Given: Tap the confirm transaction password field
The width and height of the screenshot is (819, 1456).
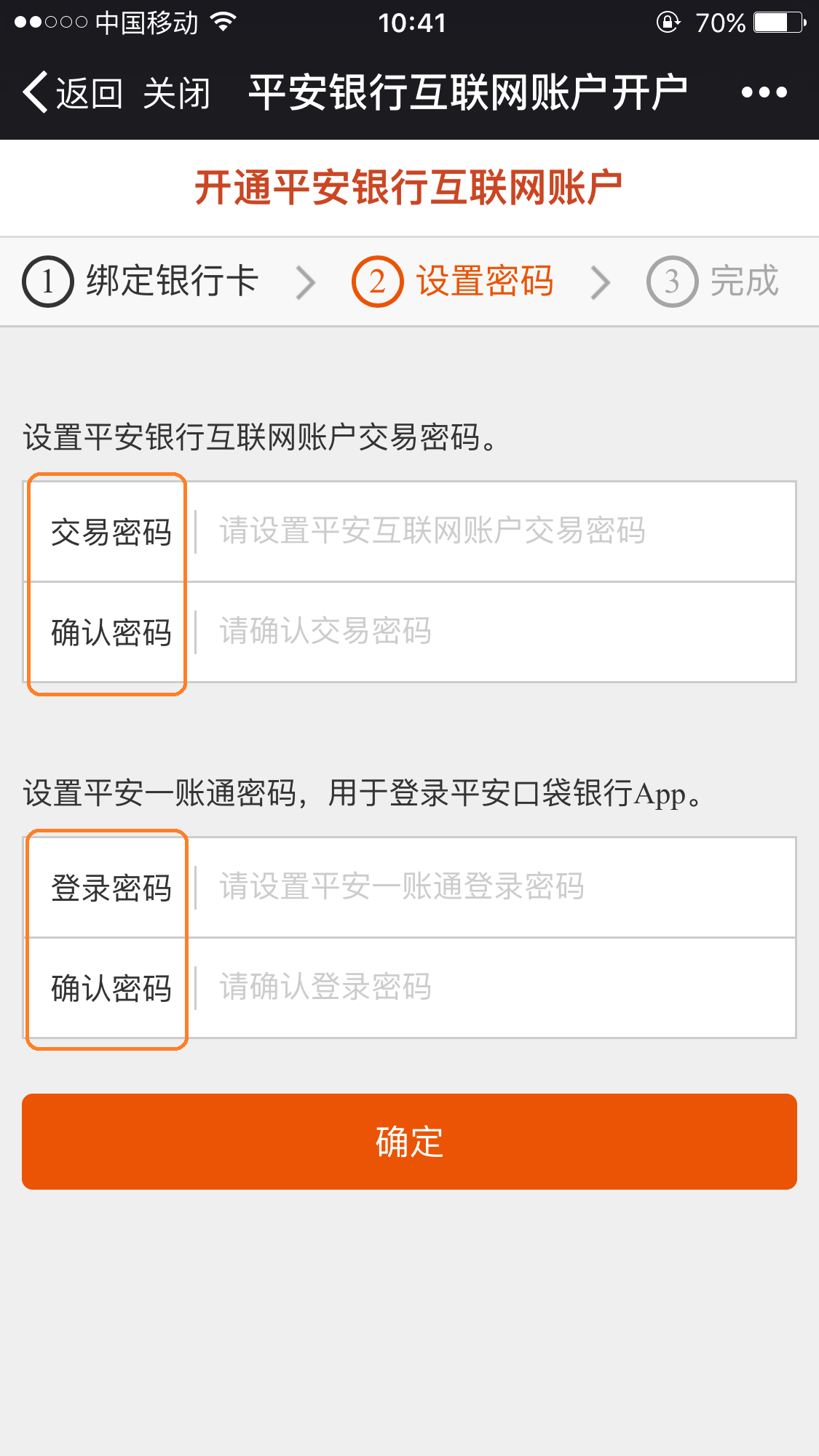Looking at the screenshot, I should [x=495, y=632].
